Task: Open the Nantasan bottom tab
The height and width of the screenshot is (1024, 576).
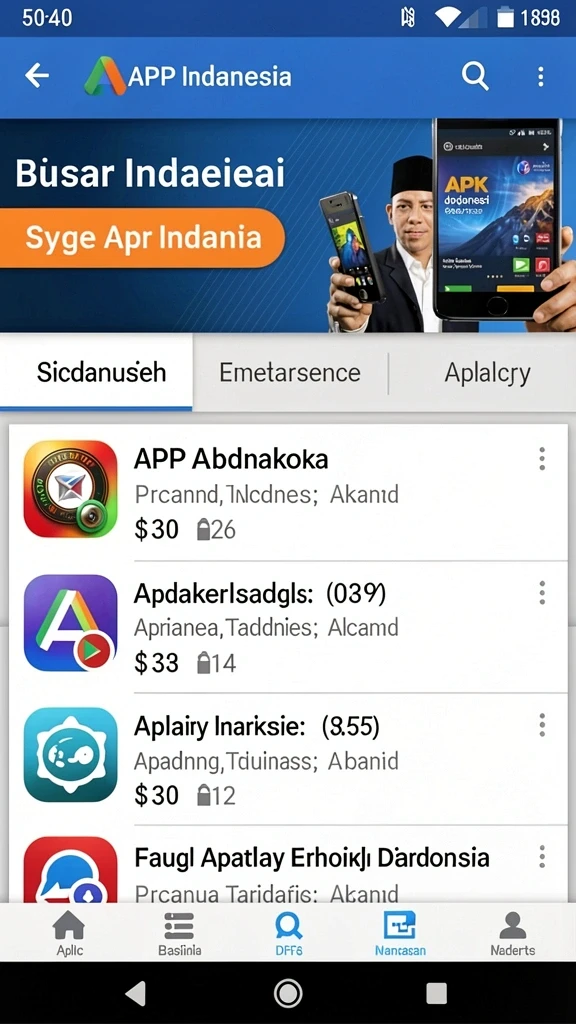Action: (x=400, y=933)
